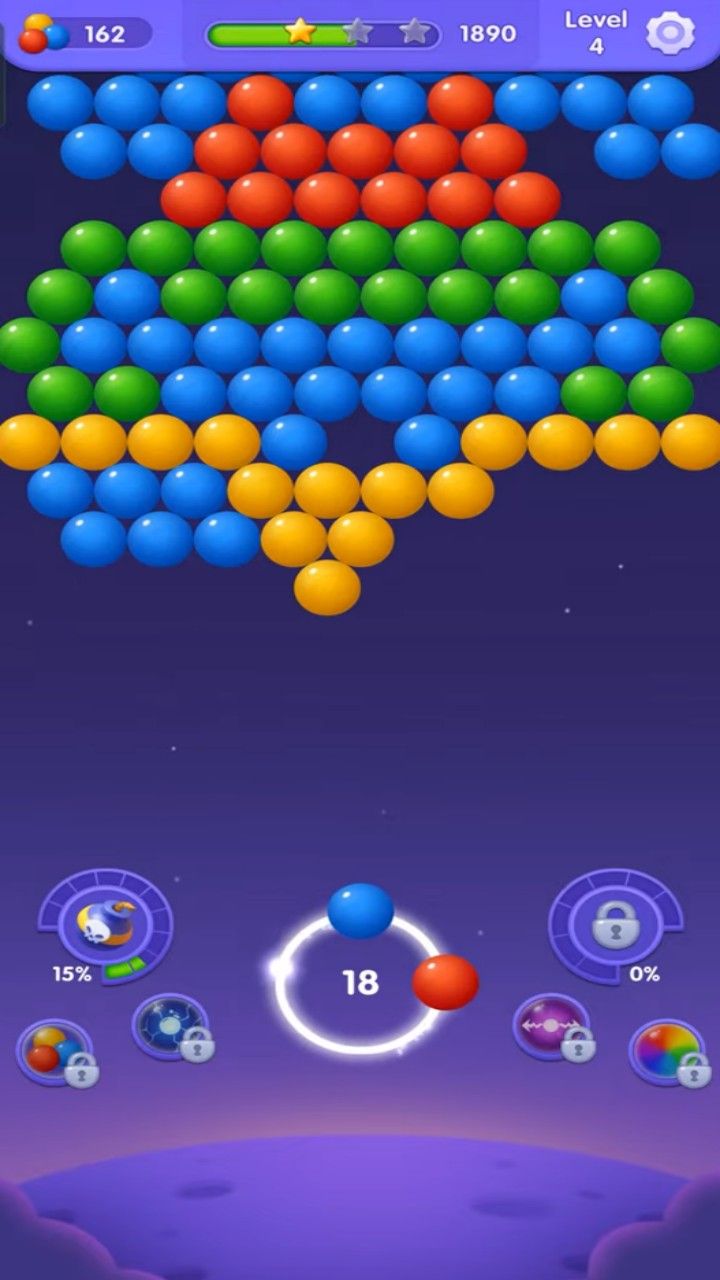The width and height of the screenshot is (720, 1280).
Task: Tap the locked booster showing 0%
Action: (615, 923)
